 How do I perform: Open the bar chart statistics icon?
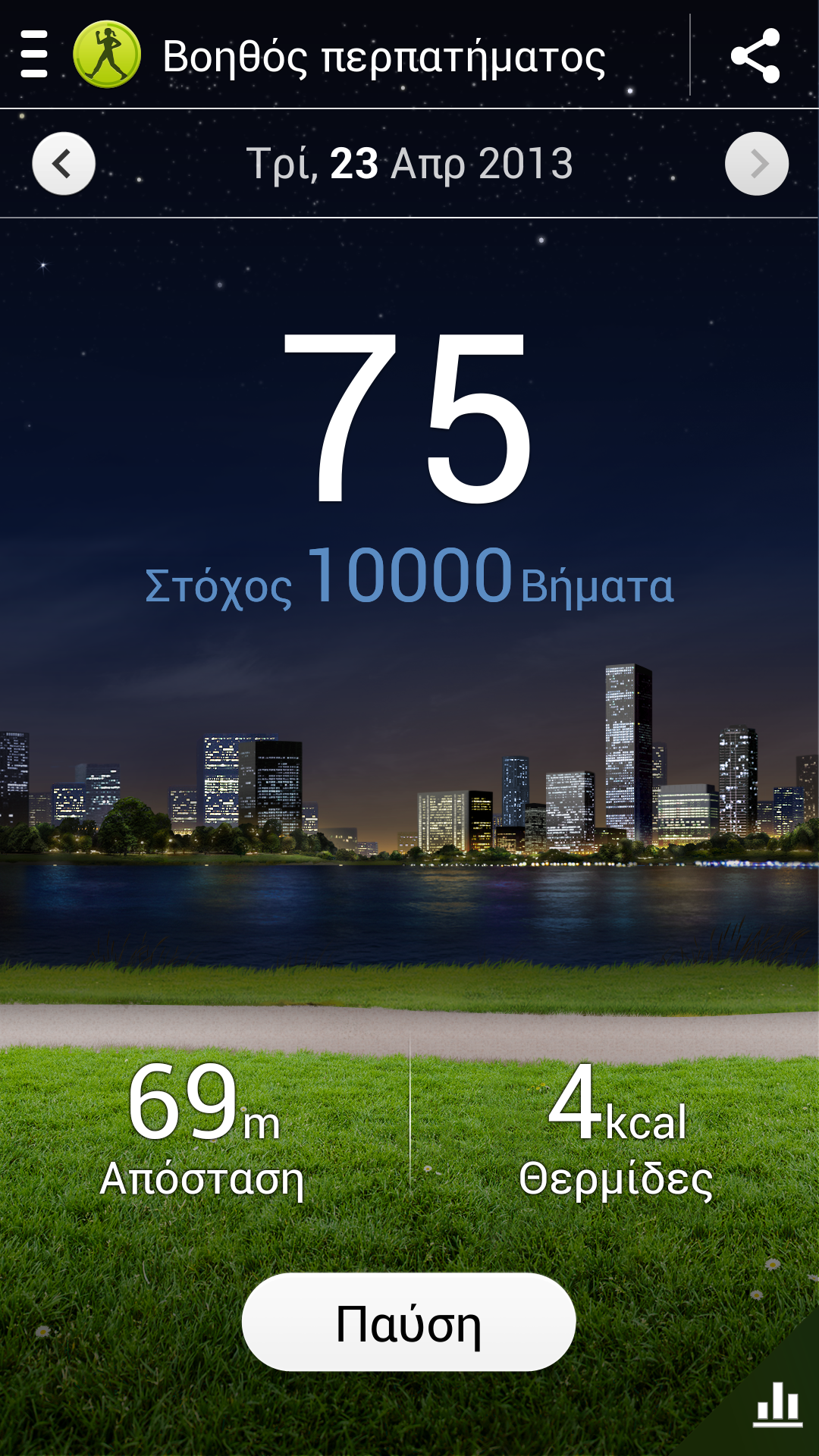click(x=778, y=1404)
